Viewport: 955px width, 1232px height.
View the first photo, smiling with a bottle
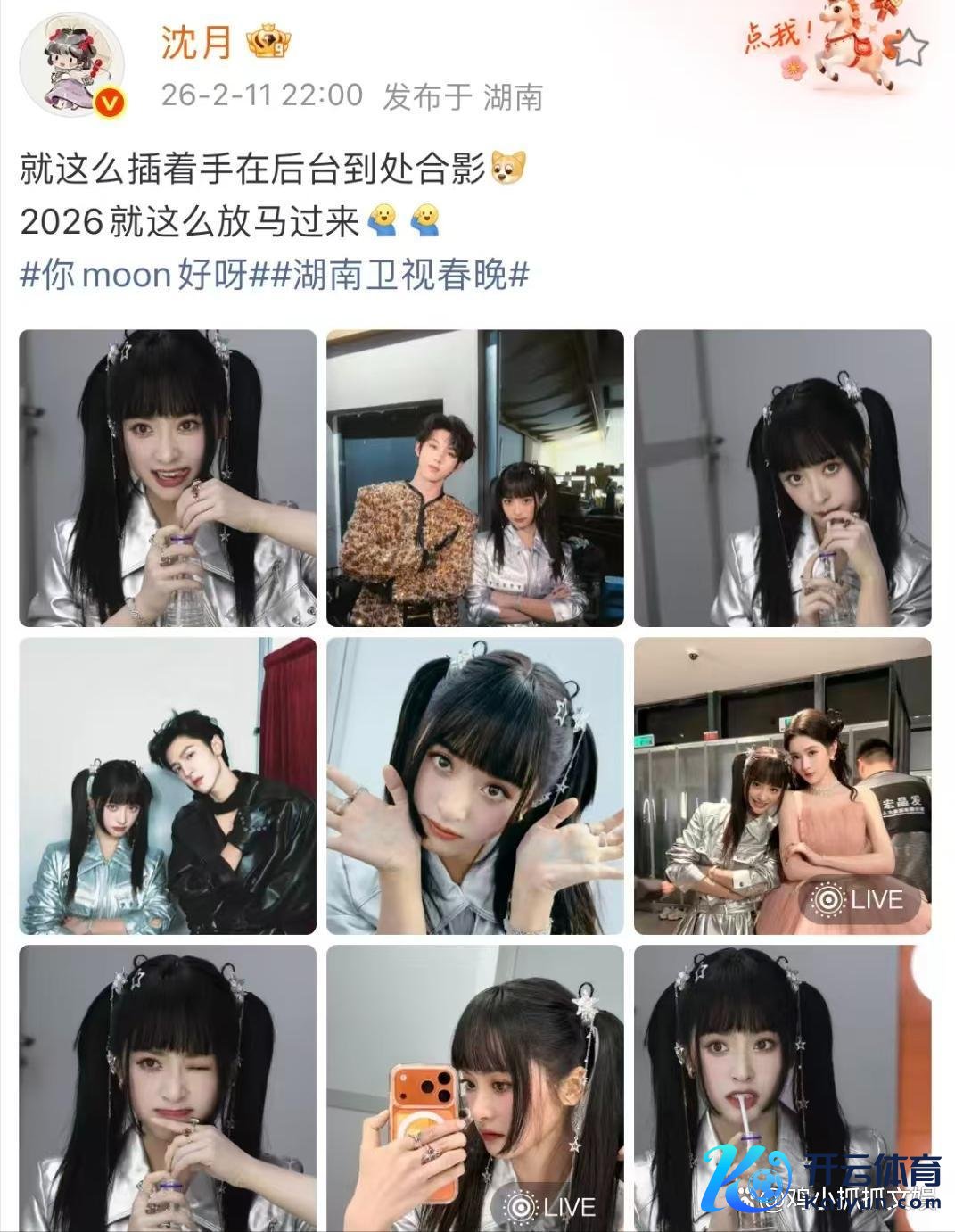(168, 478)
